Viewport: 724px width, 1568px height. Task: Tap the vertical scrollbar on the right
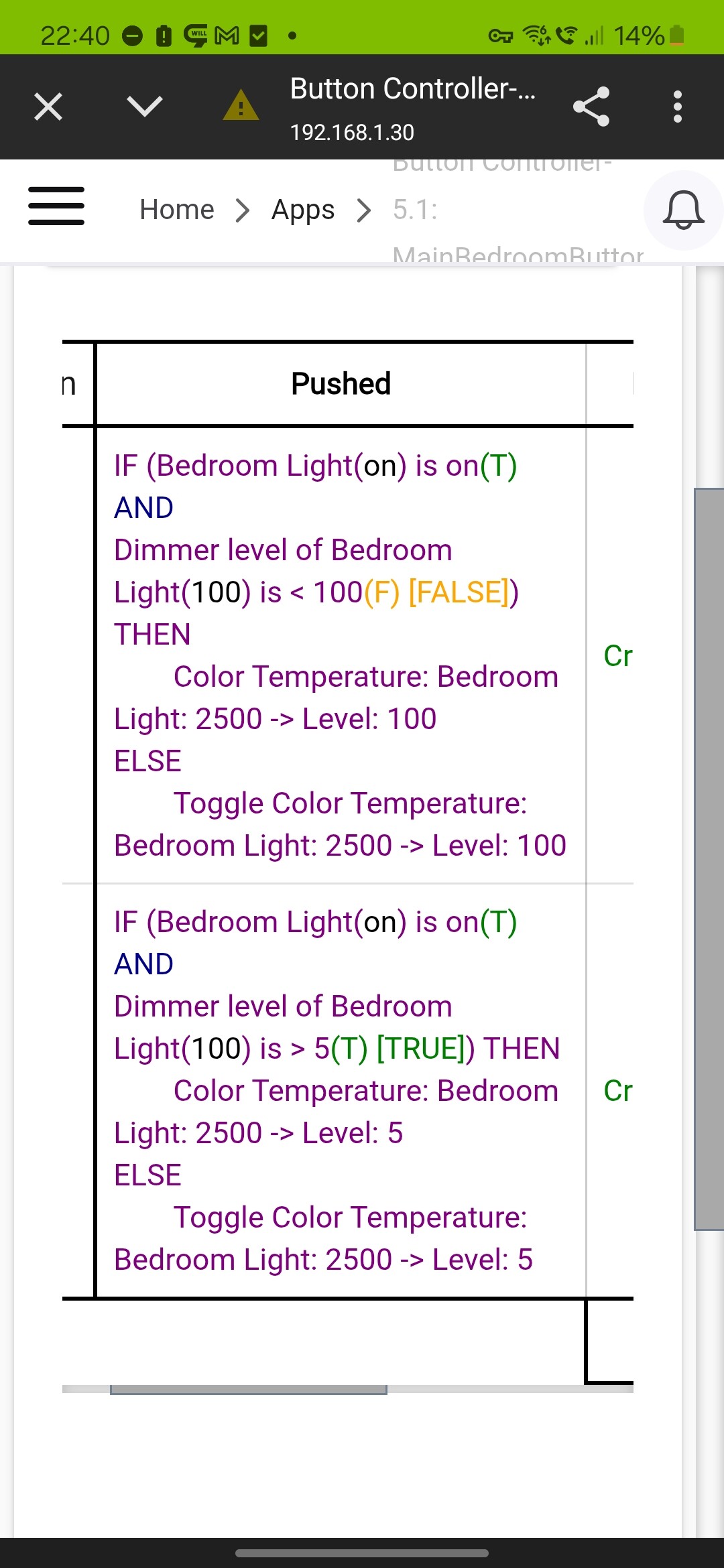(x=709, y=859)
